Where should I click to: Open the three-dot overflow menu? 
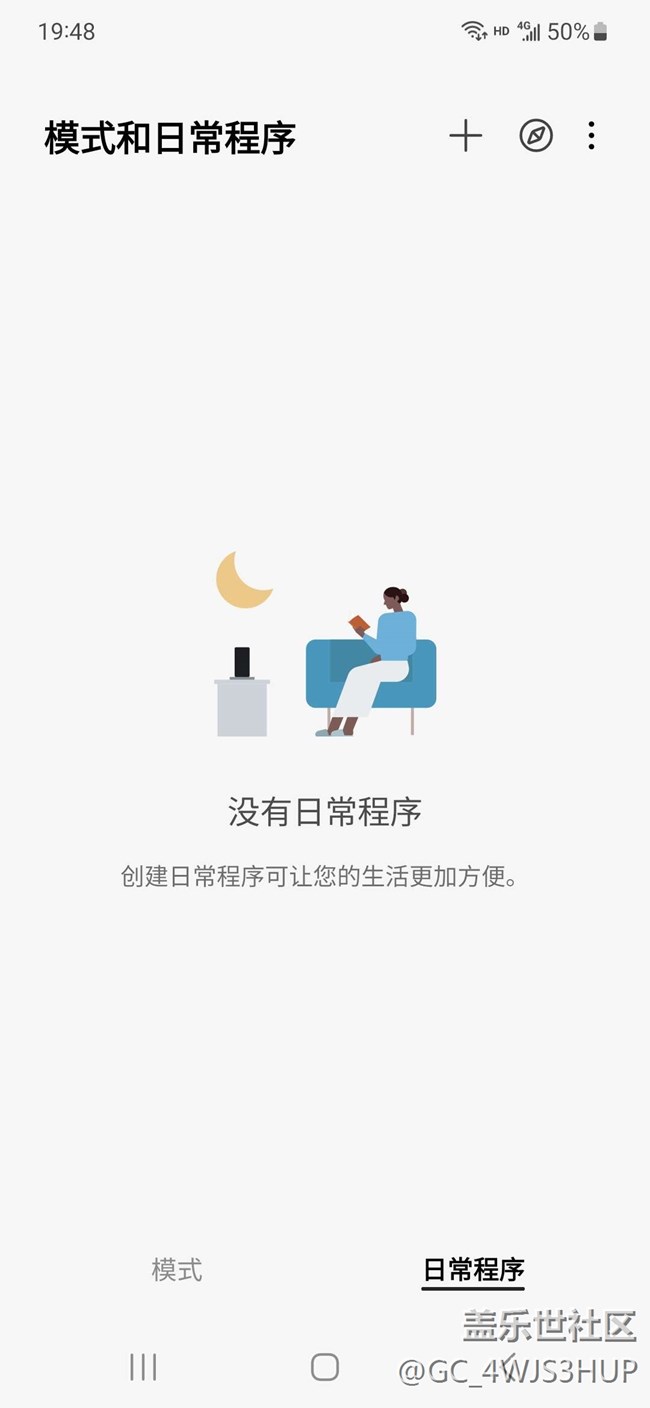[x=592, y=136]
